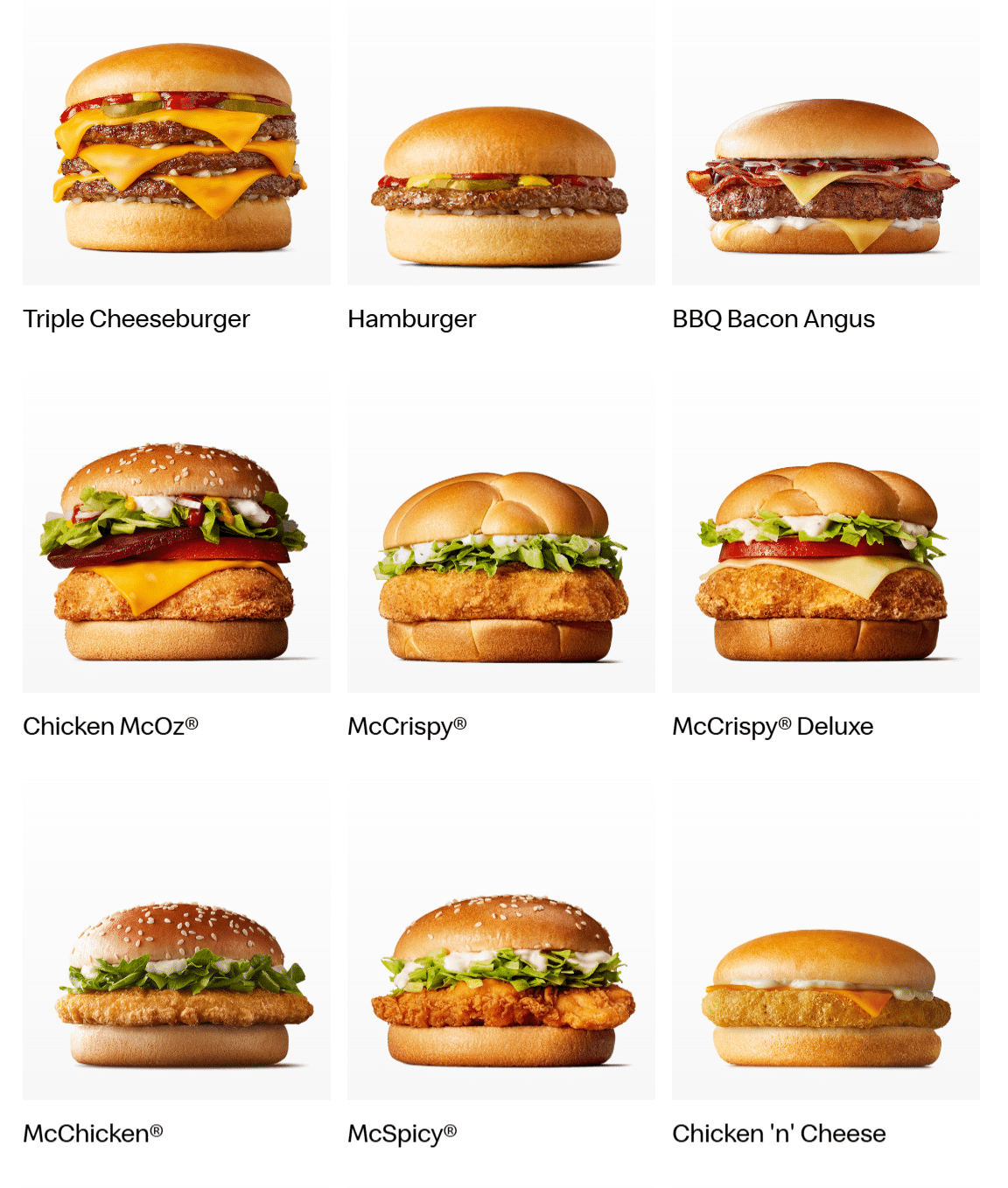Open the Triple Cheeseburger item

[x=177, y=149]
